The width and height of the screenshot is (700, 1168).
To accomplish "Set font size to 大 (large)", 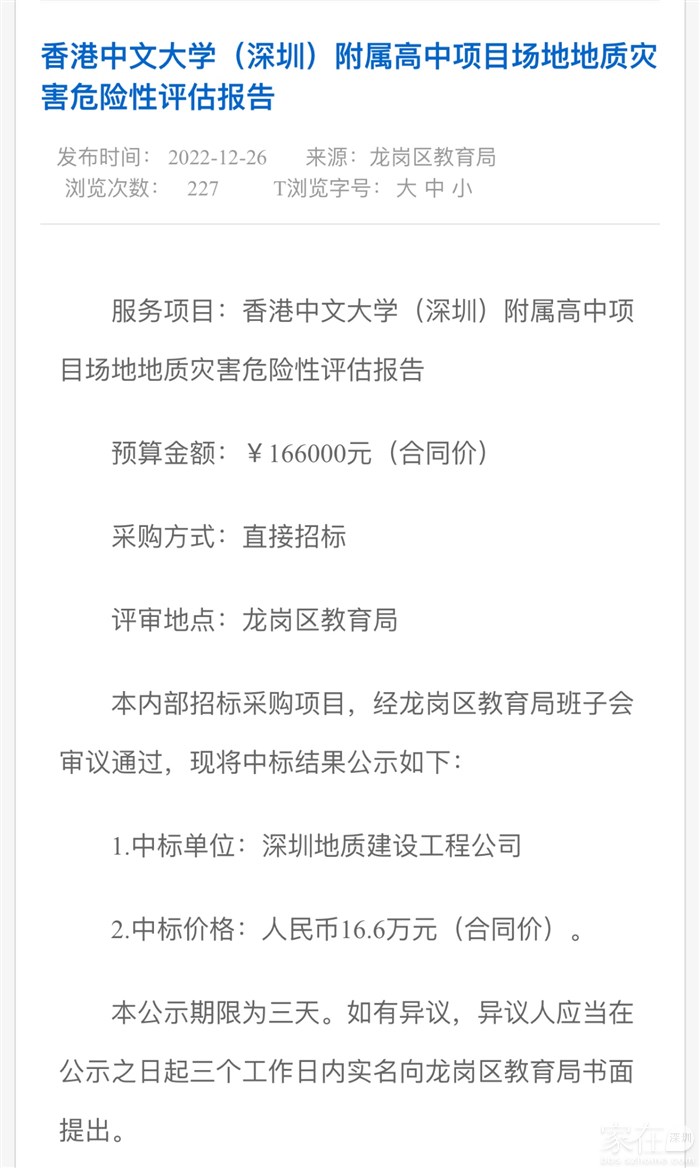I will (x=405, y=188).
